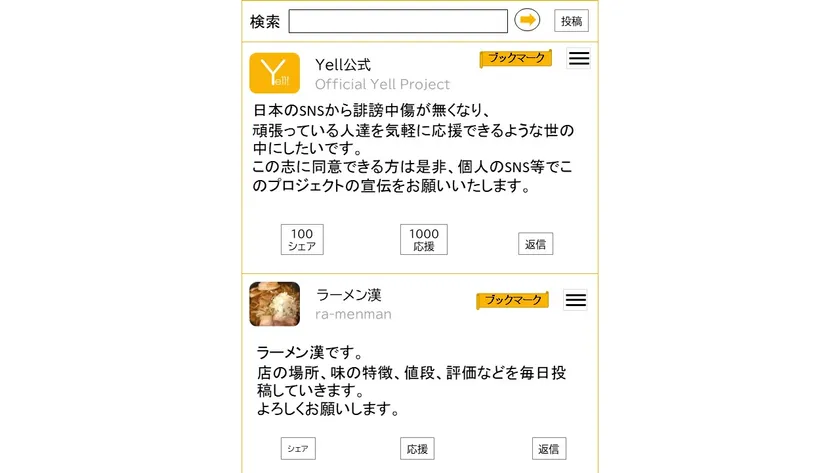840x473 pixels.
Task: Open the 投稿 post button
Action: (x=571, y=21)
